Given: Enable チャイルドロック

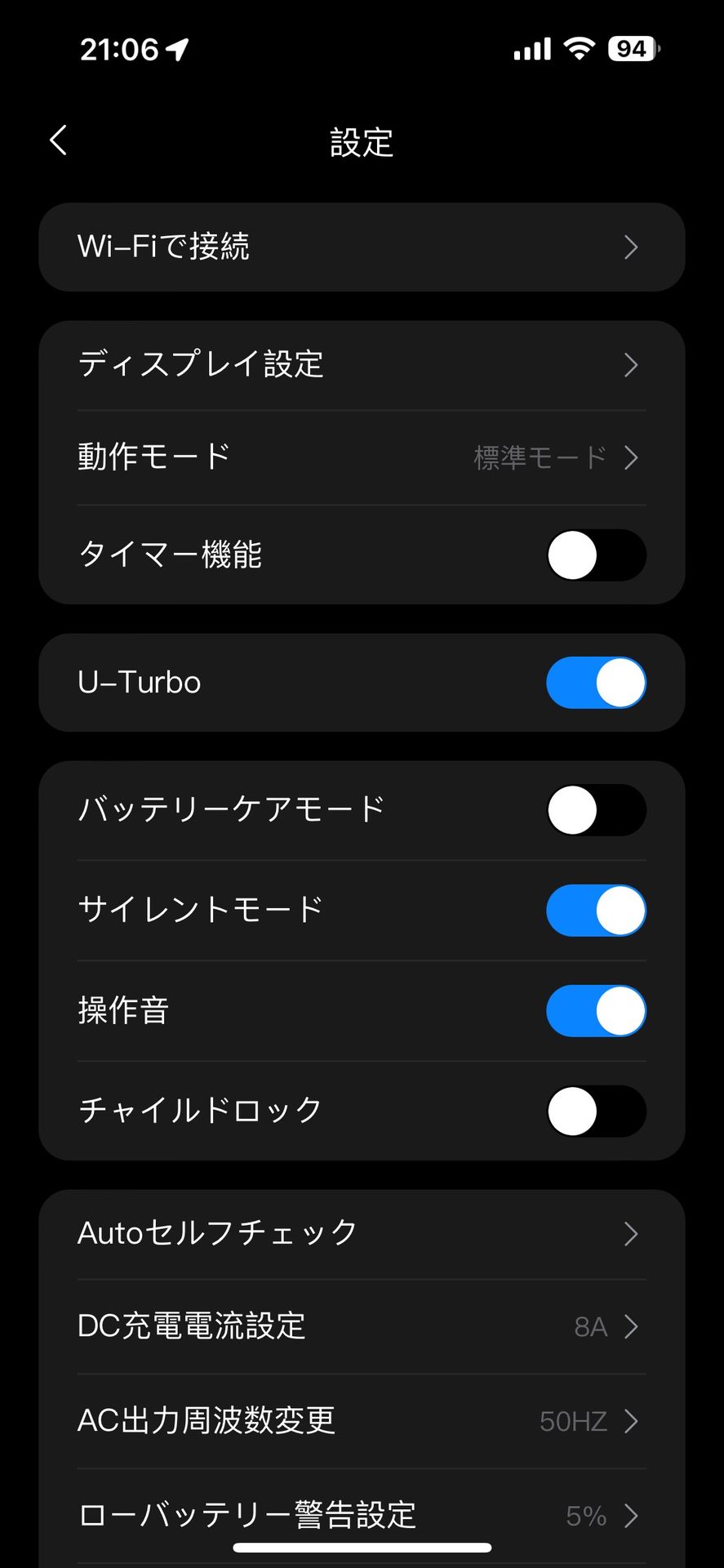Looking at the screenshot, I should 596,1111.
